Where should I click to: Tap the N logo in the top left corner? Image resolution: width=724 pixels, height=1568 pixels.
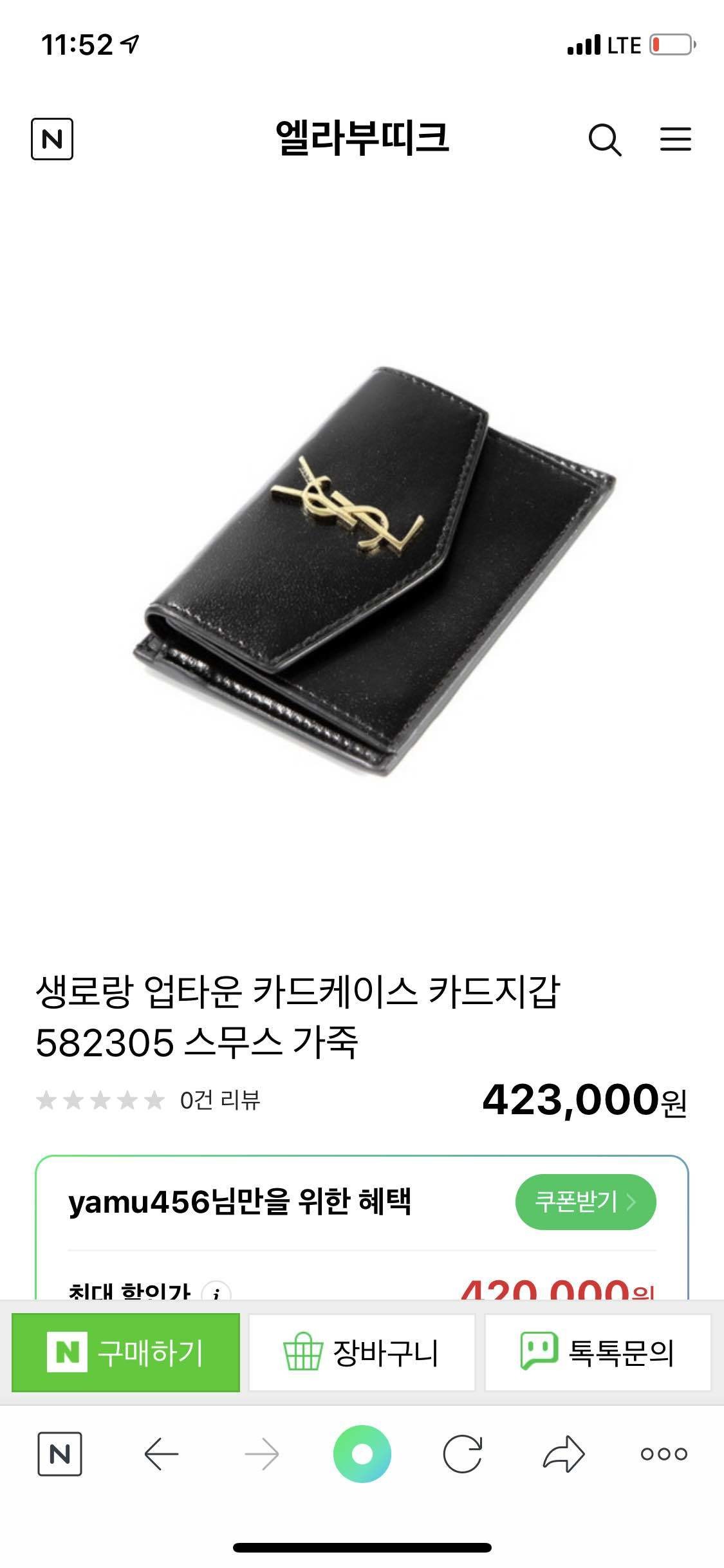55,138
